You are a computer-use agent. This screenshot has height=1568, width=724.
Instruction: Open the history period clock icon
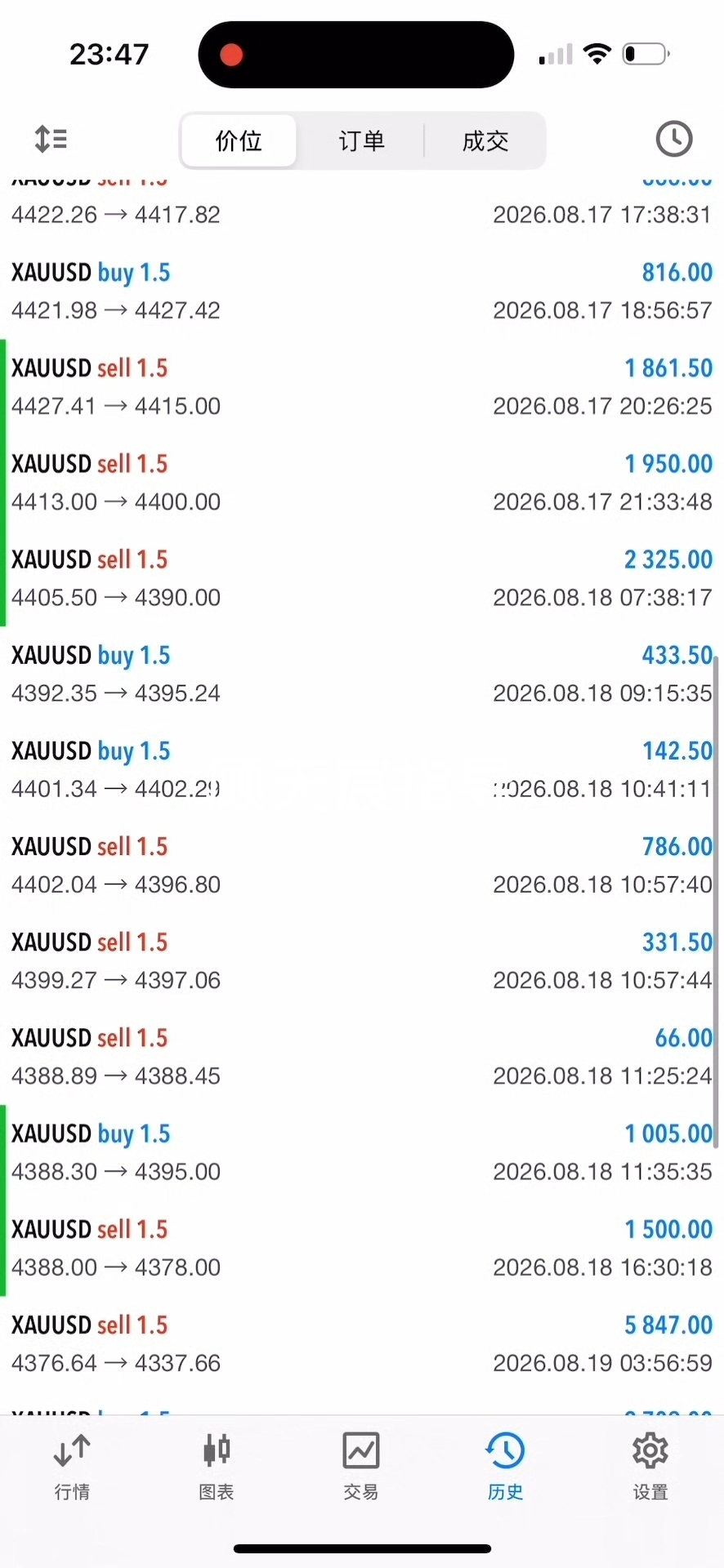674,140
